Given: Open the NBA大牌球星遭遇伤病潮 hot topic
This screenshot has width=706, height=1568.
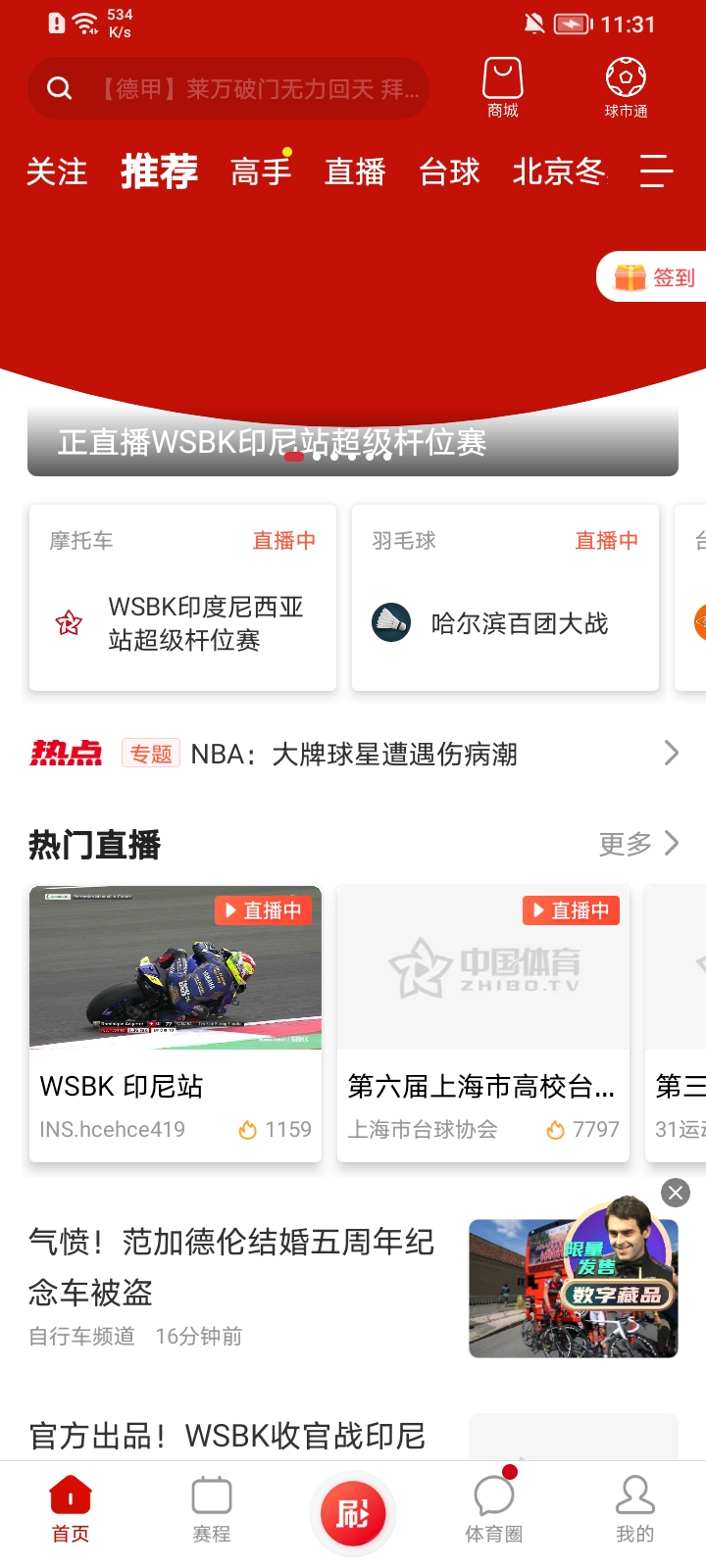Looking at the screenshot, I should tap(353, 754).
